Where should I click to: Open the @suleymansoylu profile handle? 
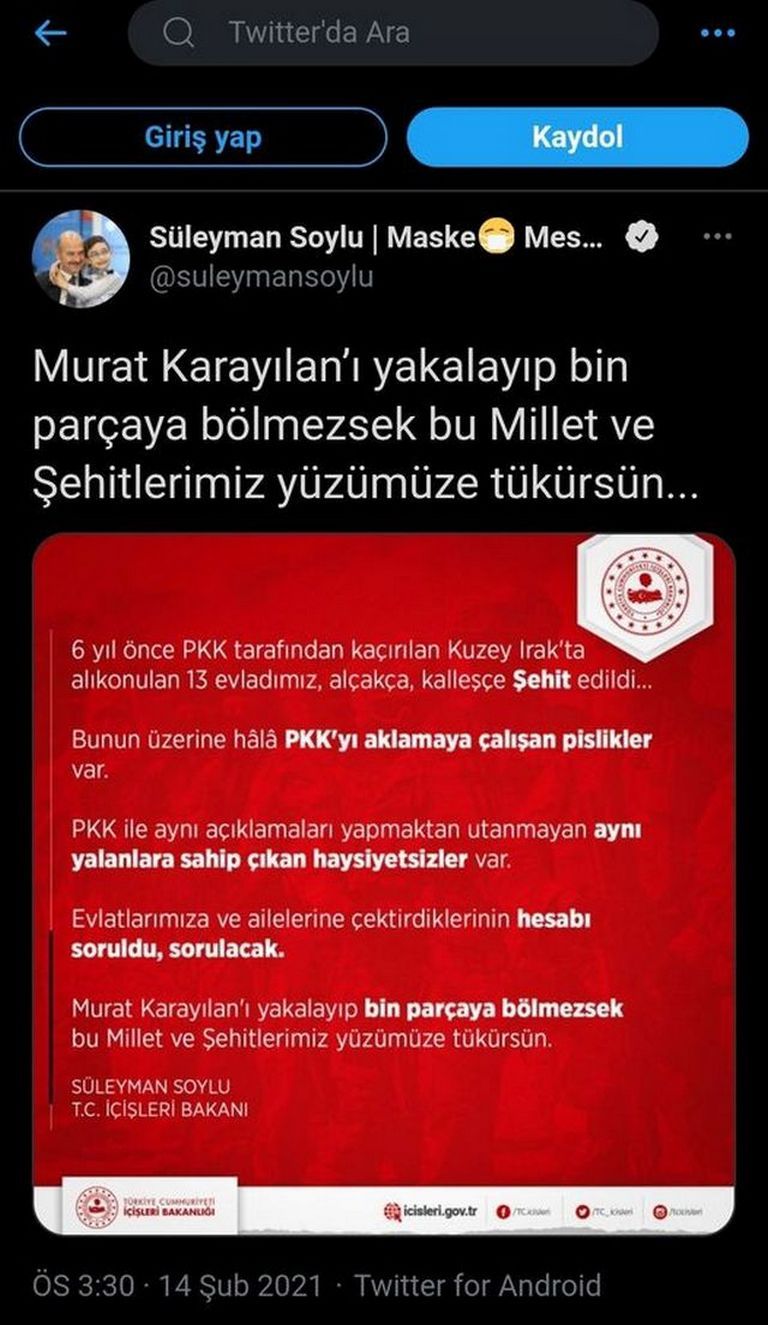261,277
